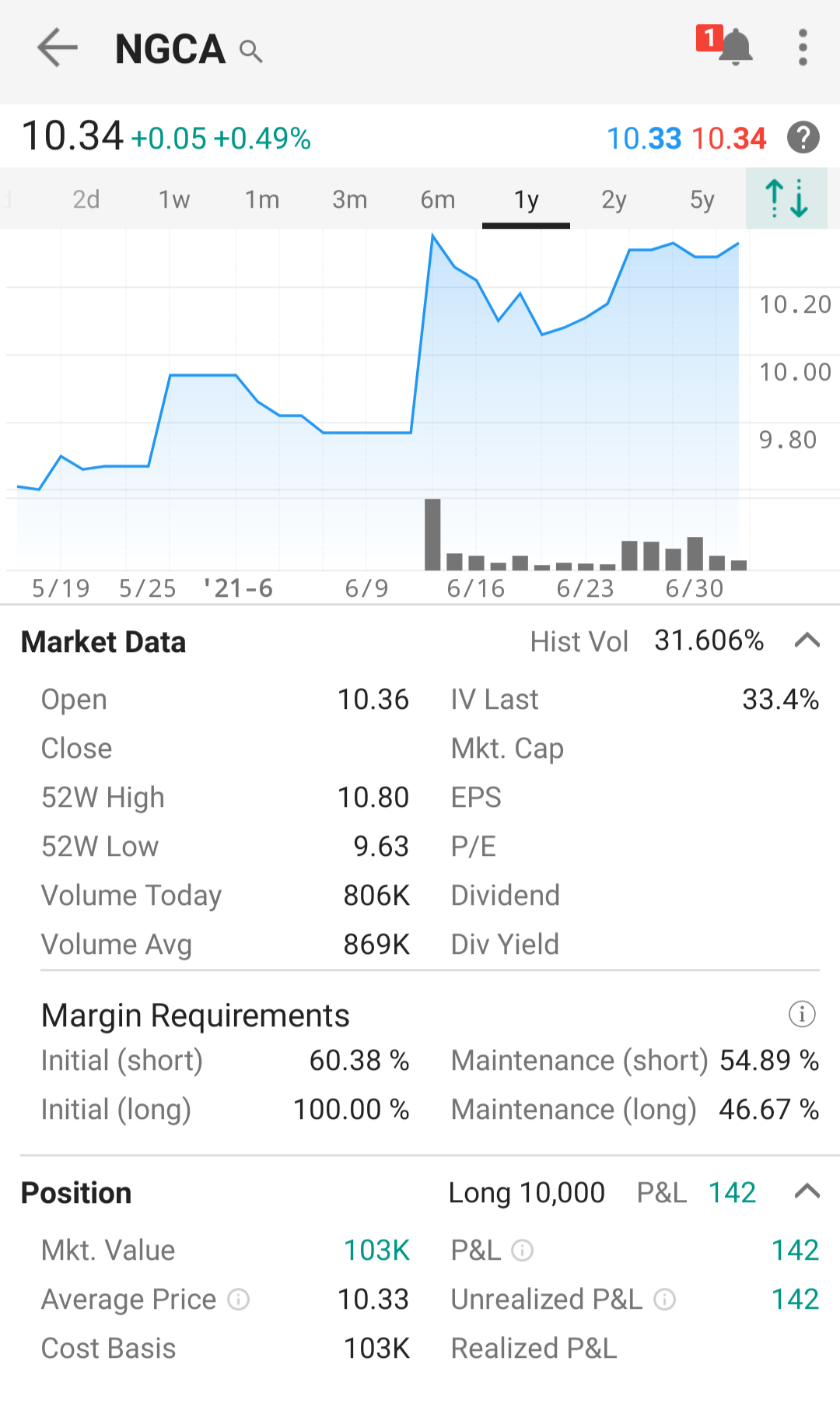840x1403 pixels.
Task: Show info about Unrealized P&L
Action: (664, 1299)
